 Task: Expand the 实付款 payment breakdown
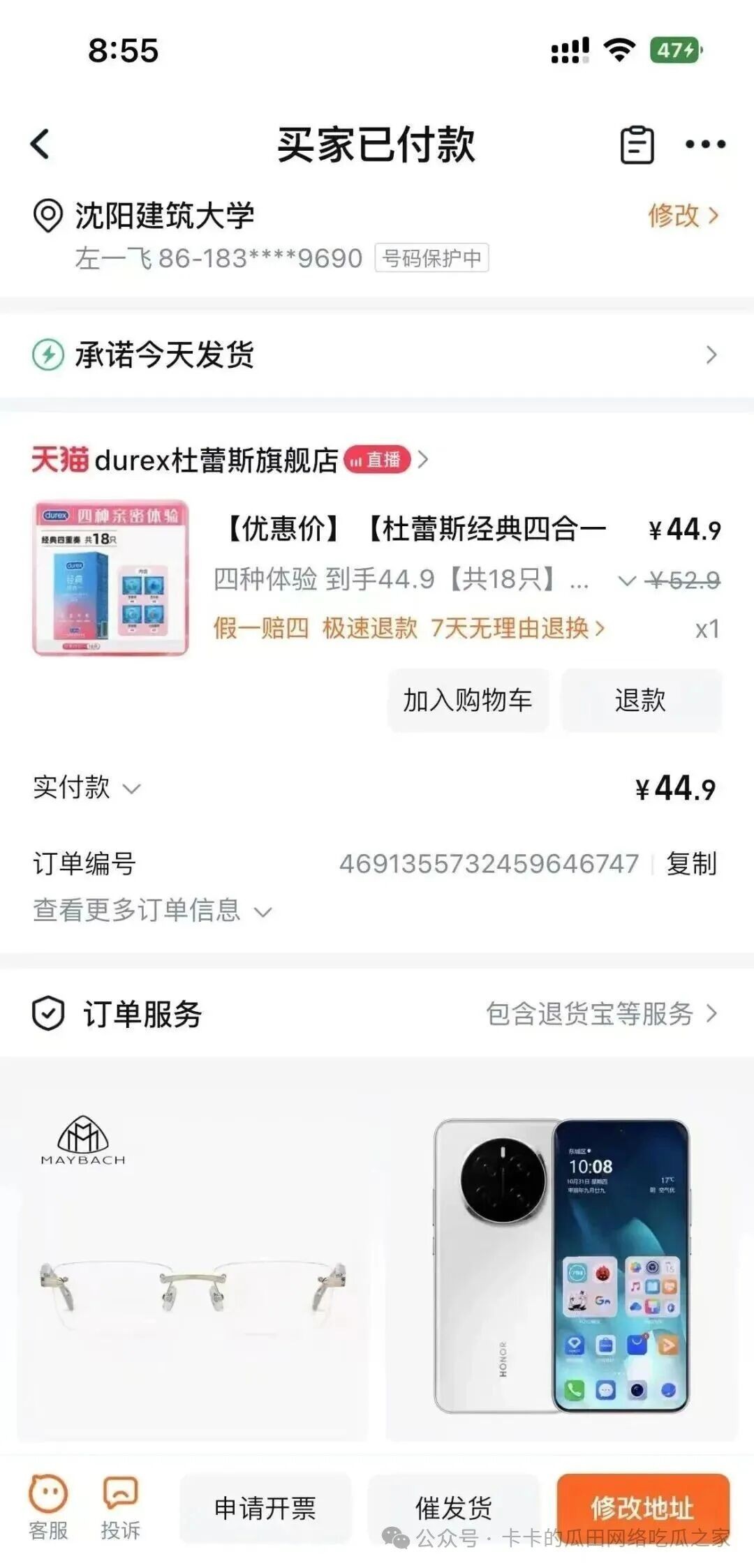click(x=87, y=788)
